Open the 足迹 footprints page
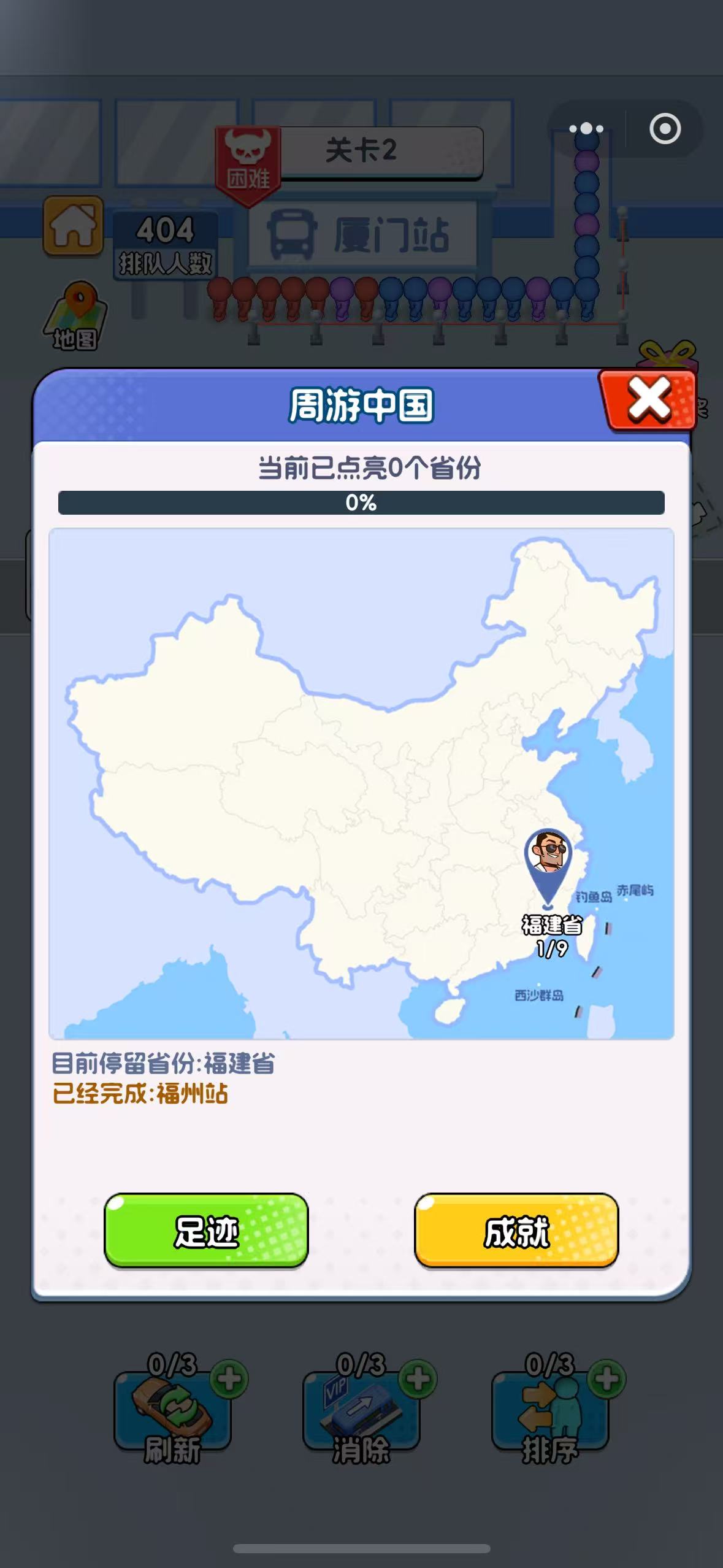723x1568 pixels. coord(206,1230)
